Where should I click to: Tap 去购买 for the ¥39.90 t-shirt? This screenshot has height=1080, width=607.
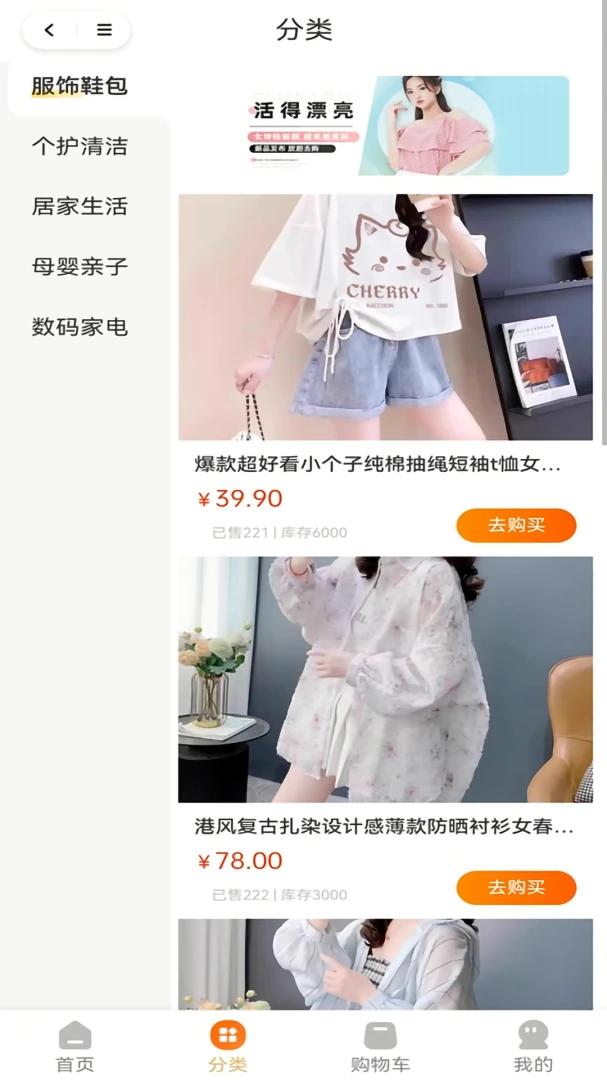[516, 526]
